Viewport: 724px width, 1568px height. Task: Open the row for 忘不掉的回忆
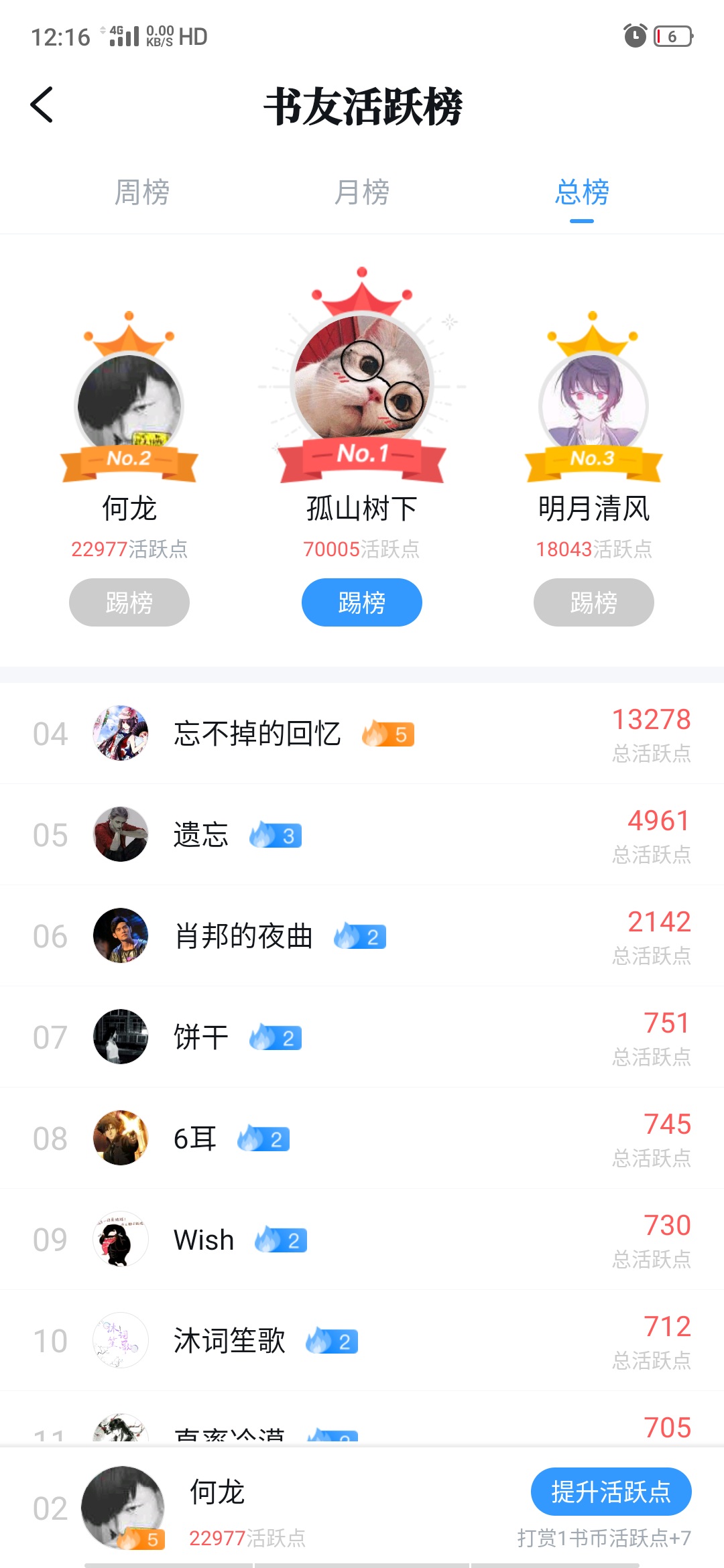[362, 734]
